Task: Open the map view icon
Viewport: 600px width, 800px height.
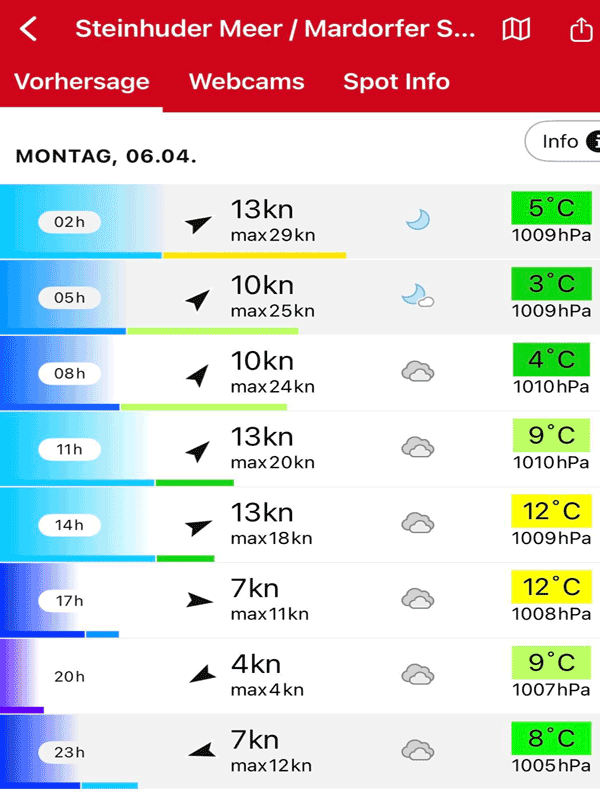Action: coord(516,30)
